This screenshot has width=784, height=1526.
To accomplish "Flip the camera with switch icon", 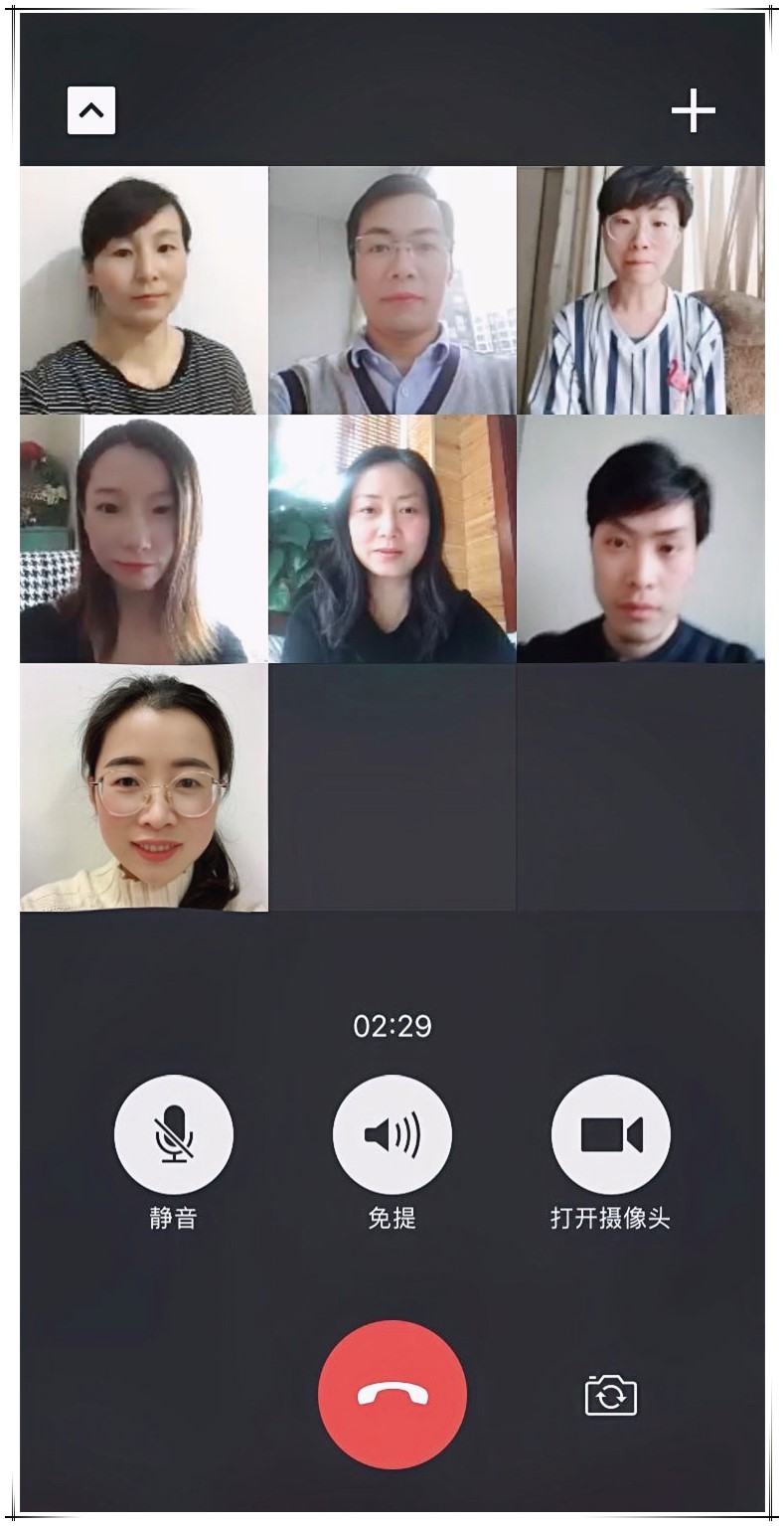I will point(611,1395).
